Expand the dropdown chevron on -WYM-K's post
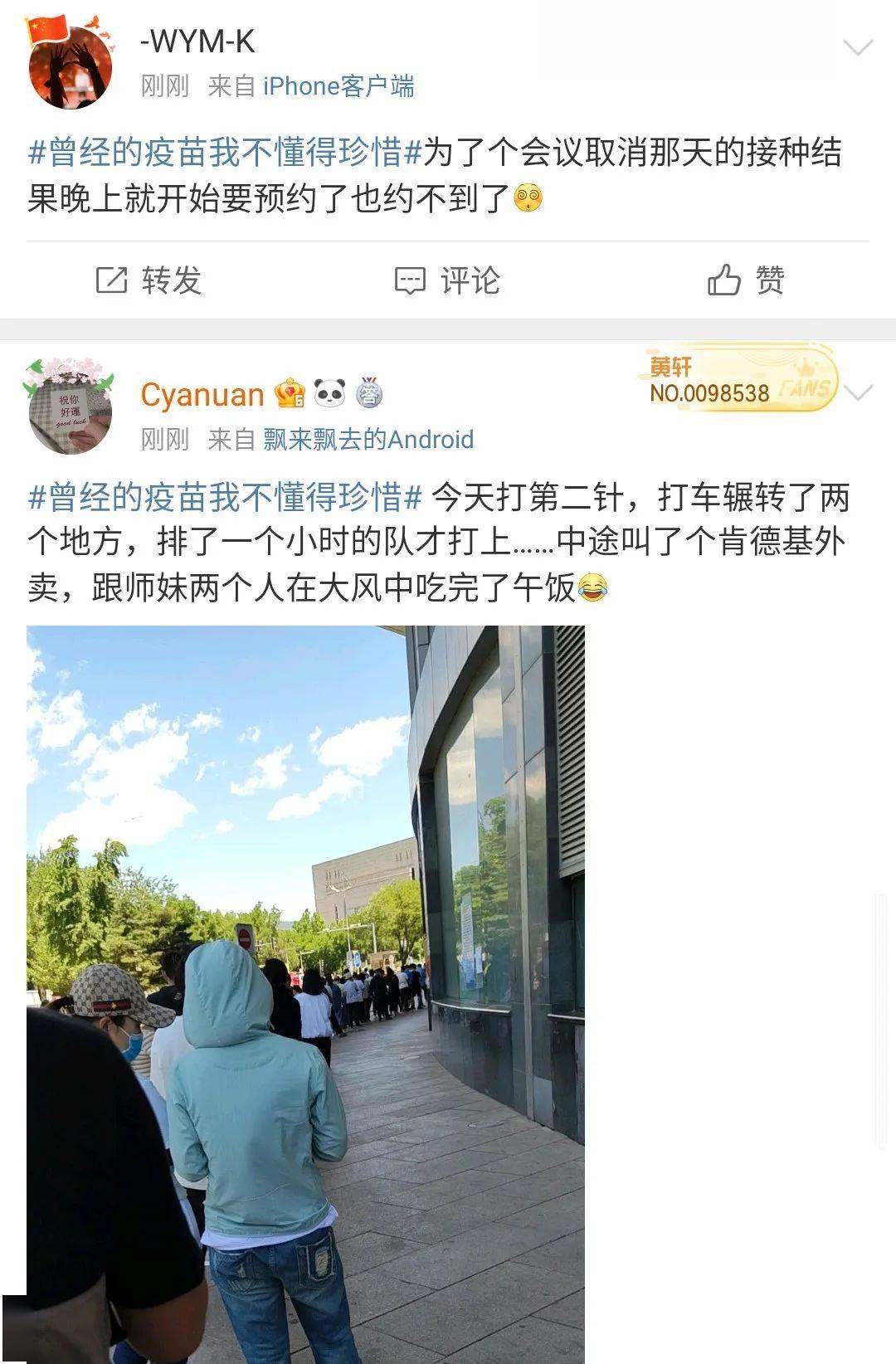 857,47
